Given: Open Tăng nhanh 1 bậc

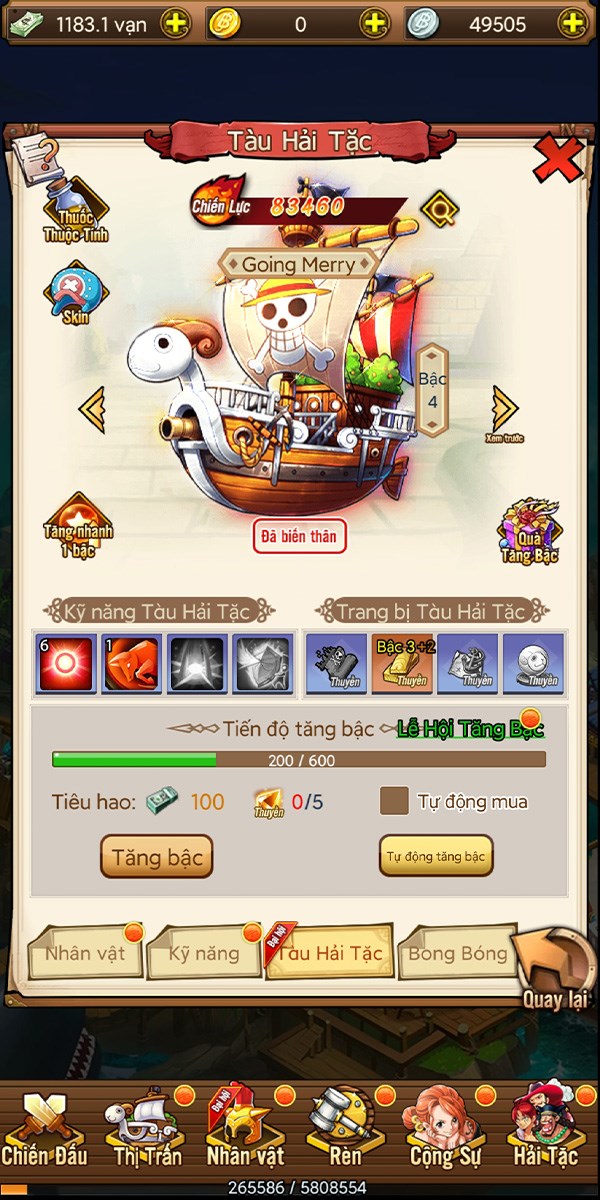Looking at the screenshot, I should 77,525.
